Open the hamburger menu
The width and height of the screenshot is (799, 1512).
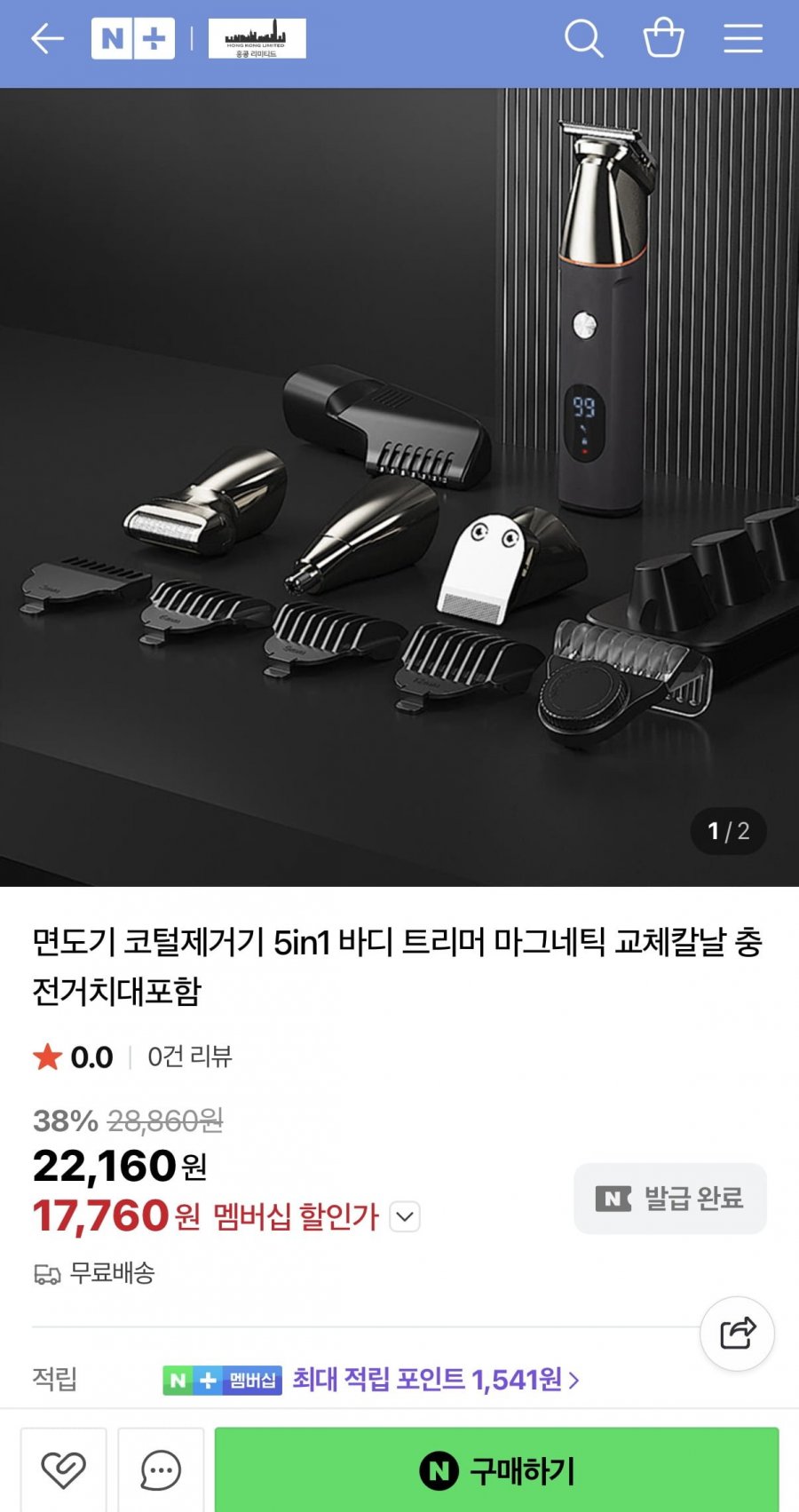pos(743,38)
